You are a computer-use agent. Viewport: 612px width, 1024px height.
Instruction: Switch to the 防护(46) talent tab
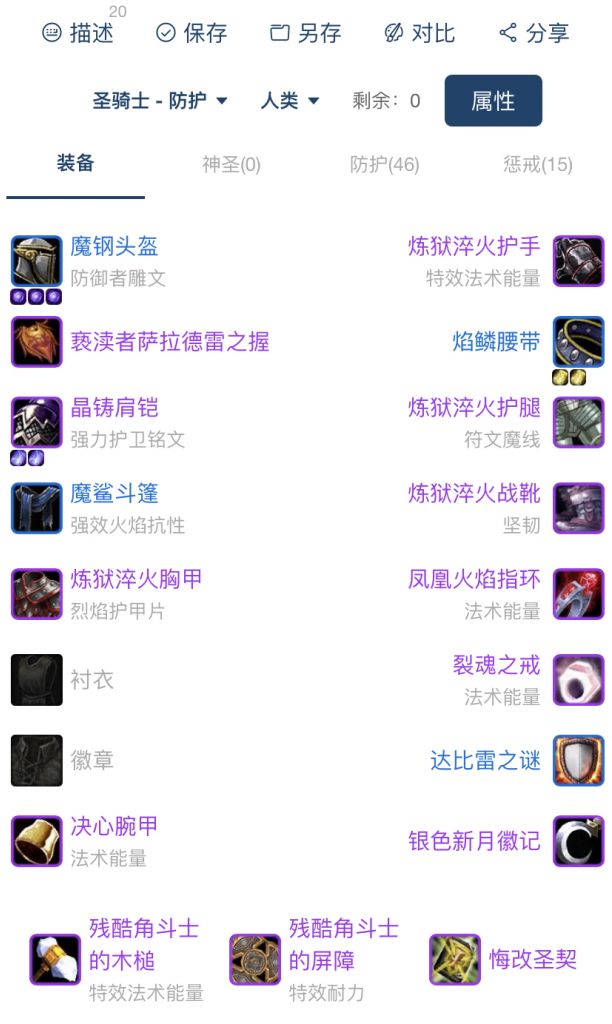384,164
